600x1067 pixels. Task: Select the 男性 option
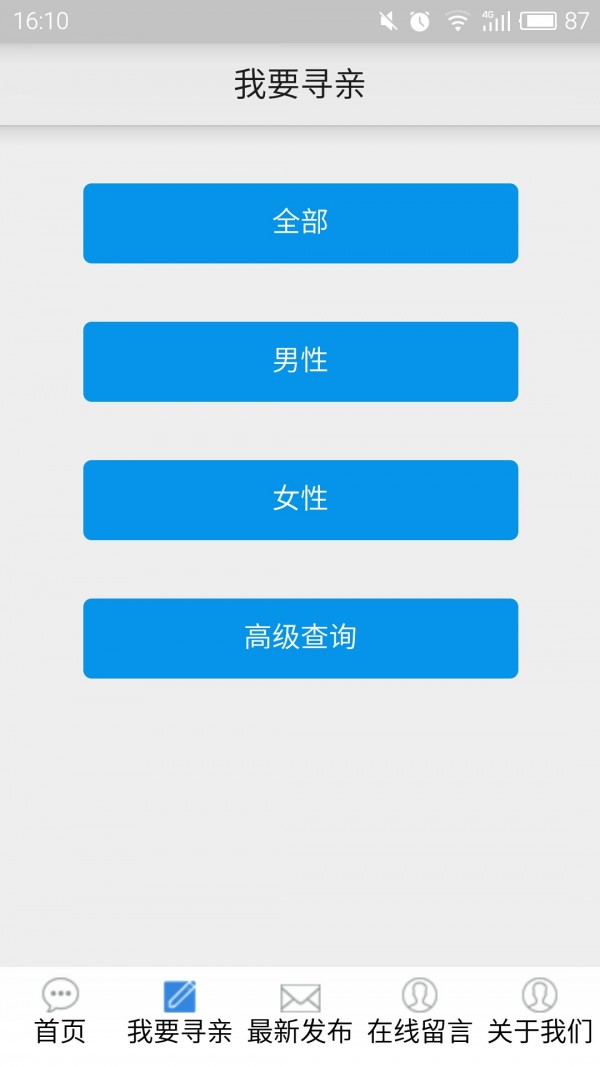click(300, 361)
